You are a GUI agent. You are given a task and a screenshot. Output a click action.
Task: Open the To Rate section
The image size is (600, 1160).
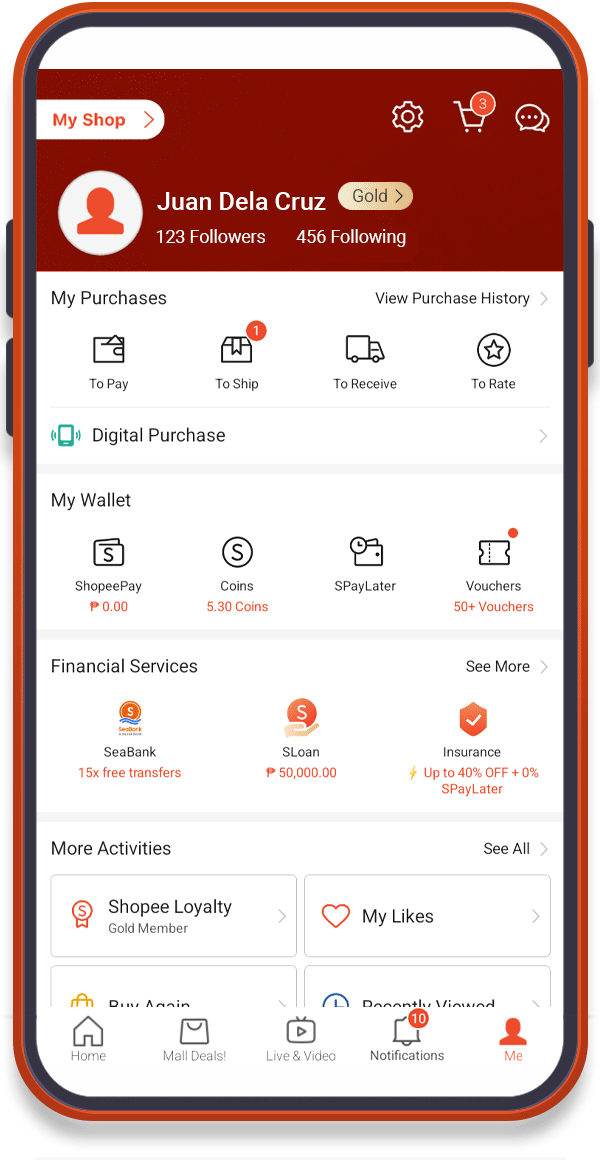[493, 362]
